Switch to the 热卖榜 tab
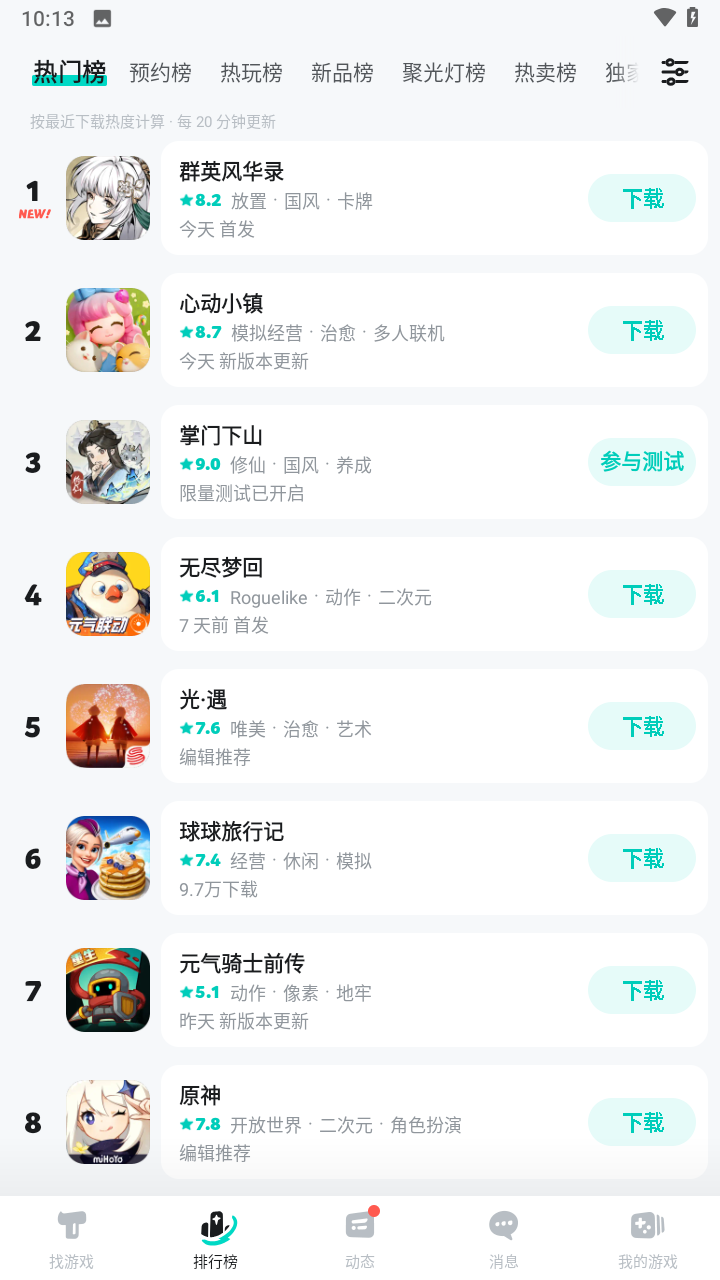The image size is (720, 1280). tap(545, 72)
